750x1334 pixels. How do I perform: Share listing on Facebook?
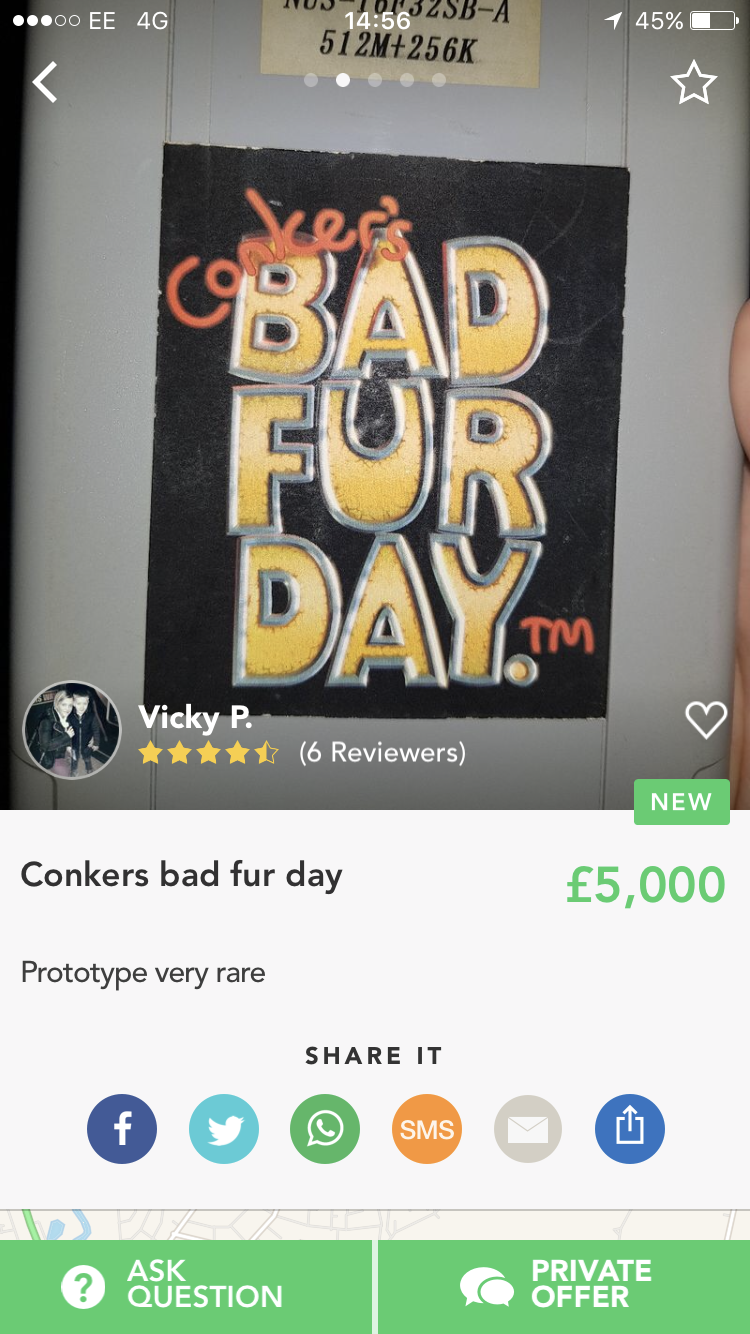tap(122, 1129)
